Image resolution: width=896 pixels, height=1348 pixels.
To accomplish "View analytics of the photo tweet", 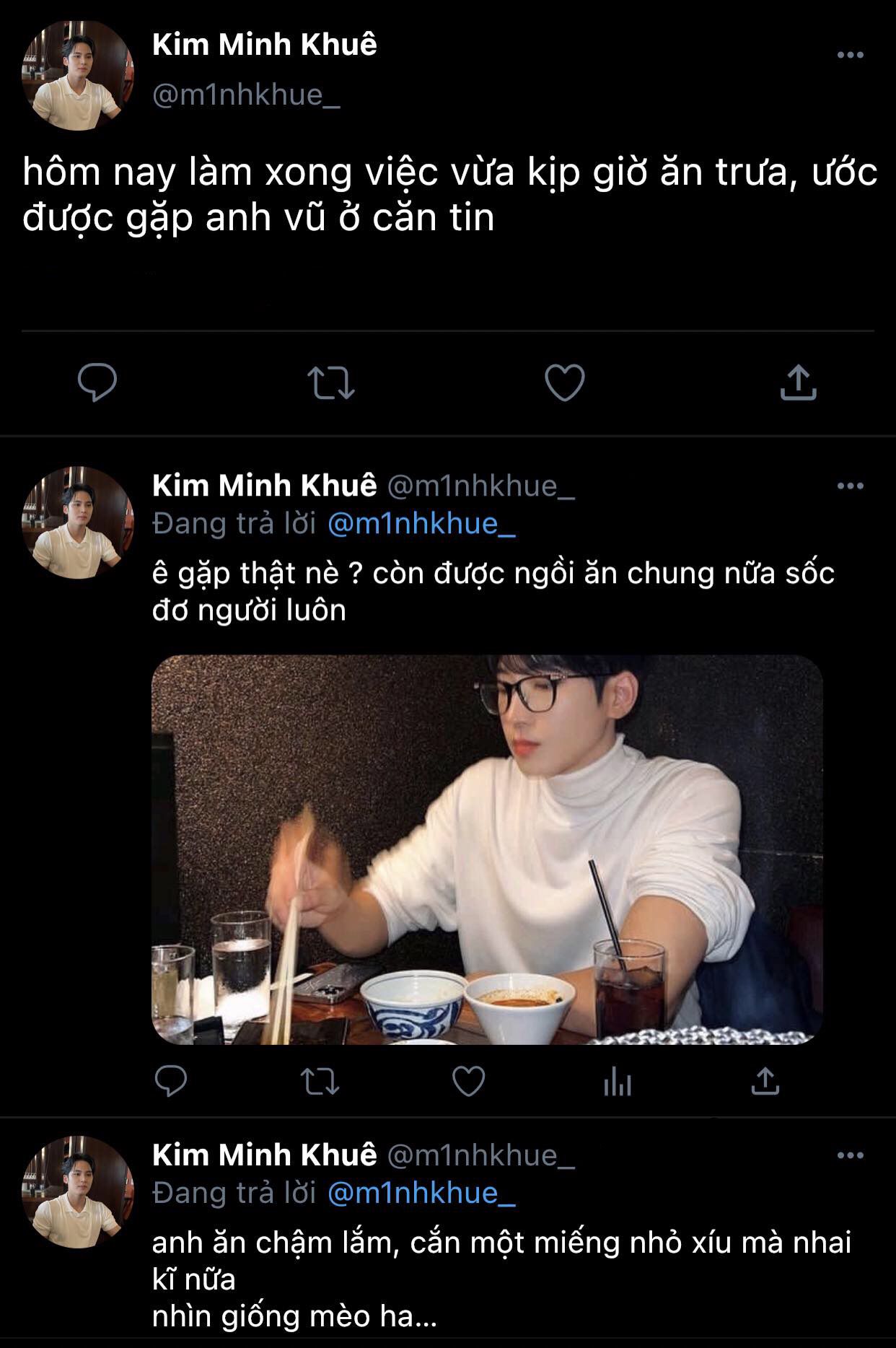I will [617, 1082].
